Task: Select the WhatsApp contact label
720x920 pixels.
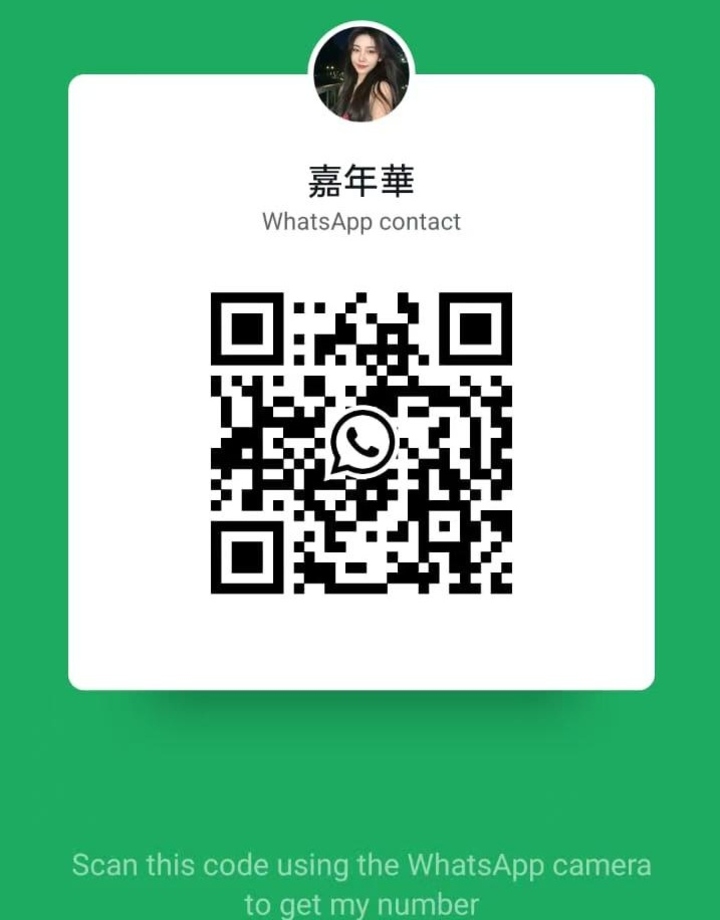Action: tap(360, 222)
